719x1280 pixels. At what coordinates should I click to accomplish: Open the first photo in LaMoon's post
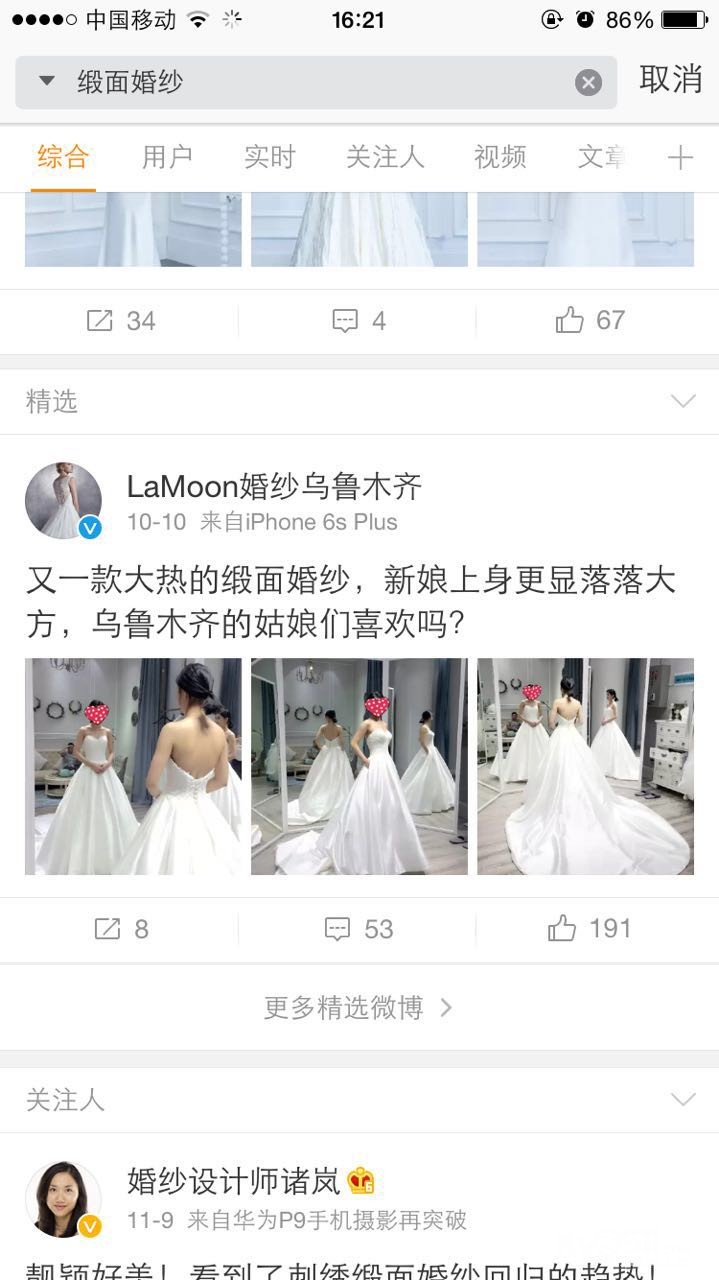[133, 766]
